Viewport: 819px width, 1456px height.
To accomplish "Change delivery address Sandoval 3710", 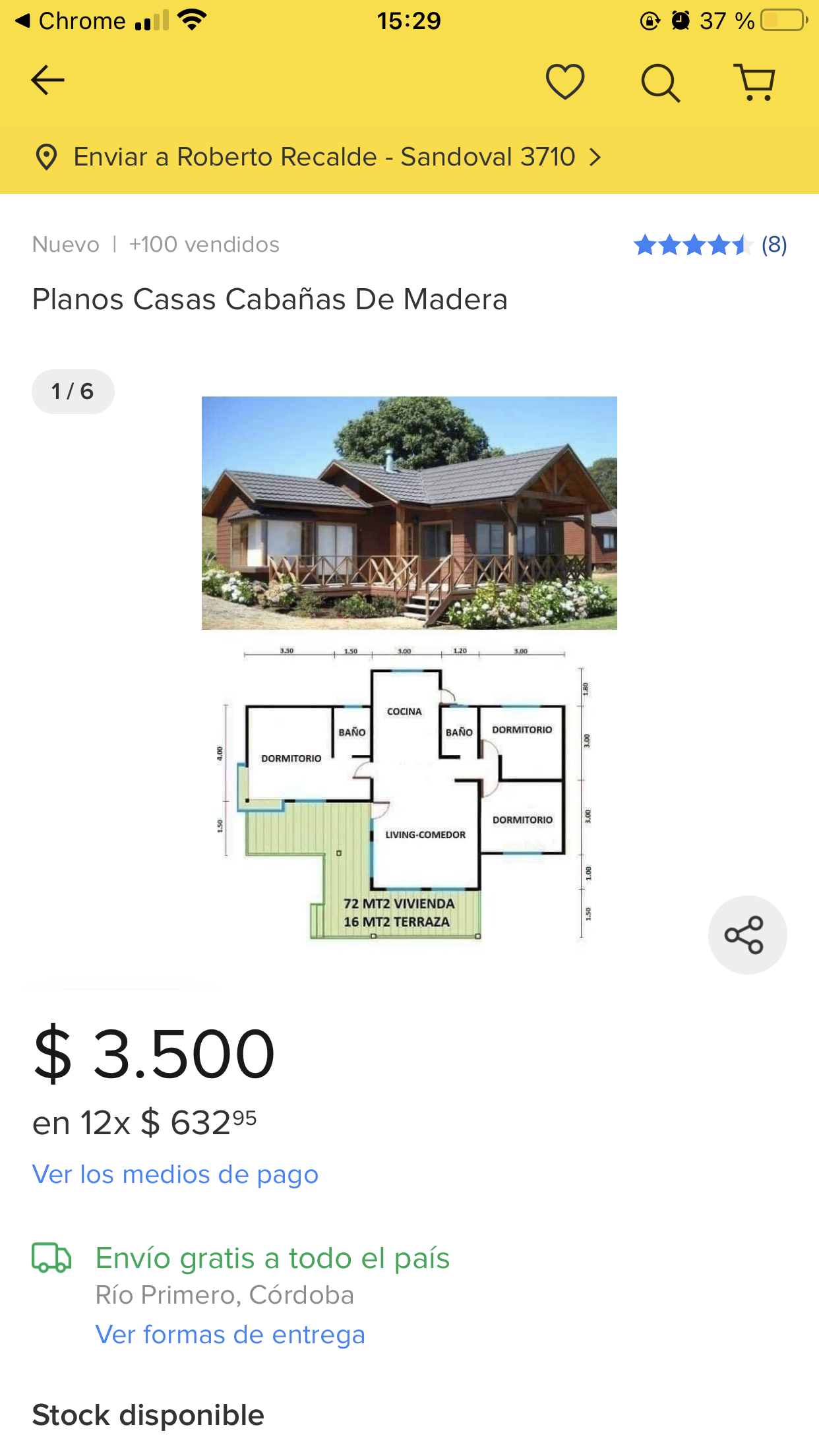I will pos(323,157).
